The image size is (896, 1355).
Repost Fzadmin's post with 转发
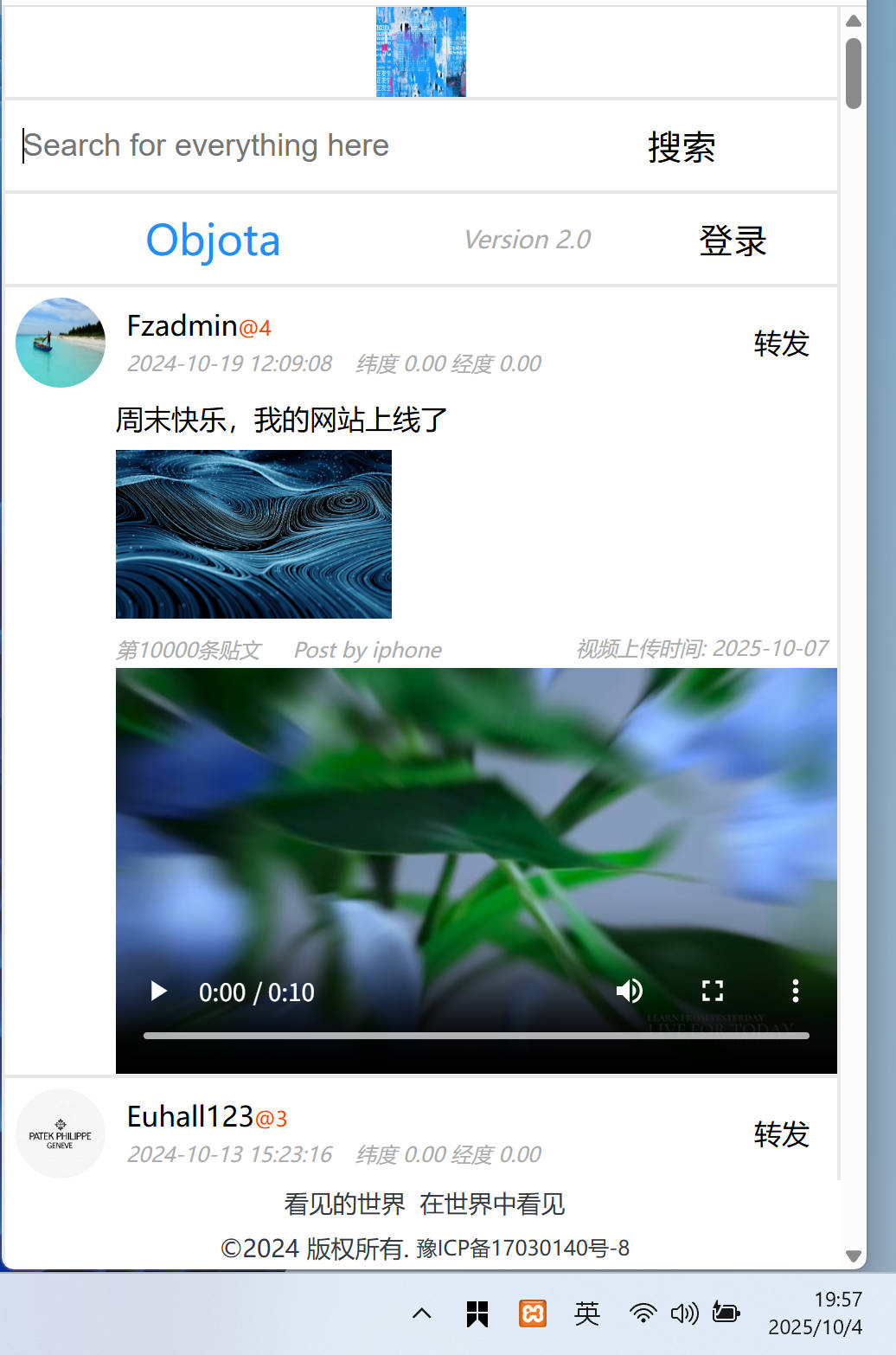[781, 344]
